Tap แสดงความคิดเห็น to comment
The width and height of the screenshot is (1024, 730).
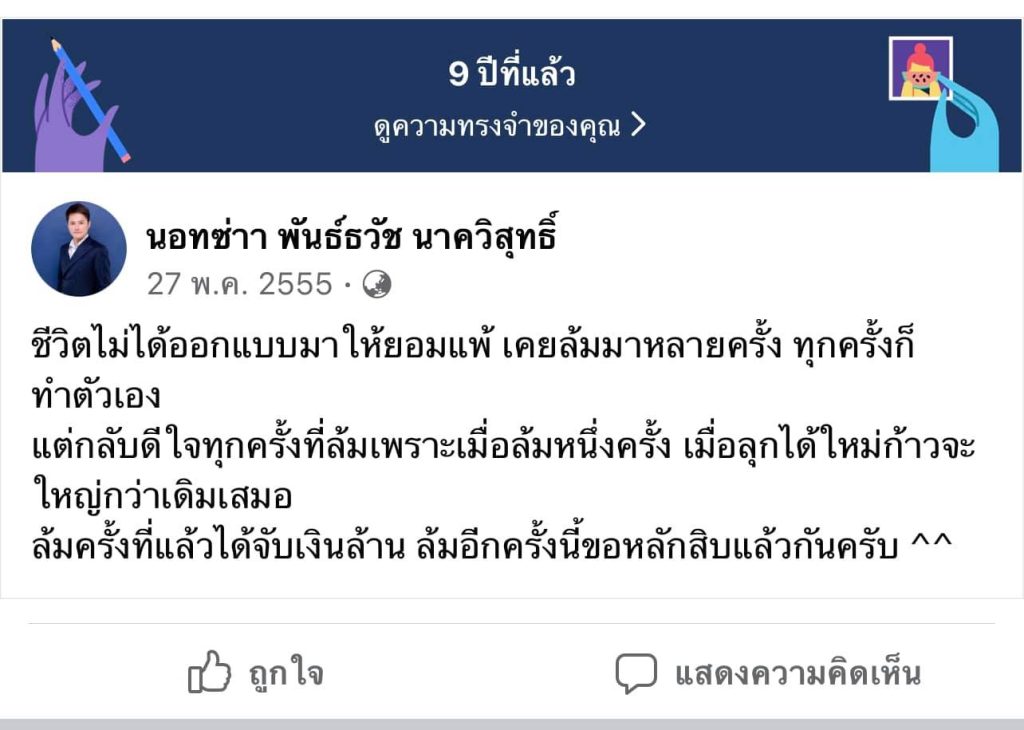(768, 673)
